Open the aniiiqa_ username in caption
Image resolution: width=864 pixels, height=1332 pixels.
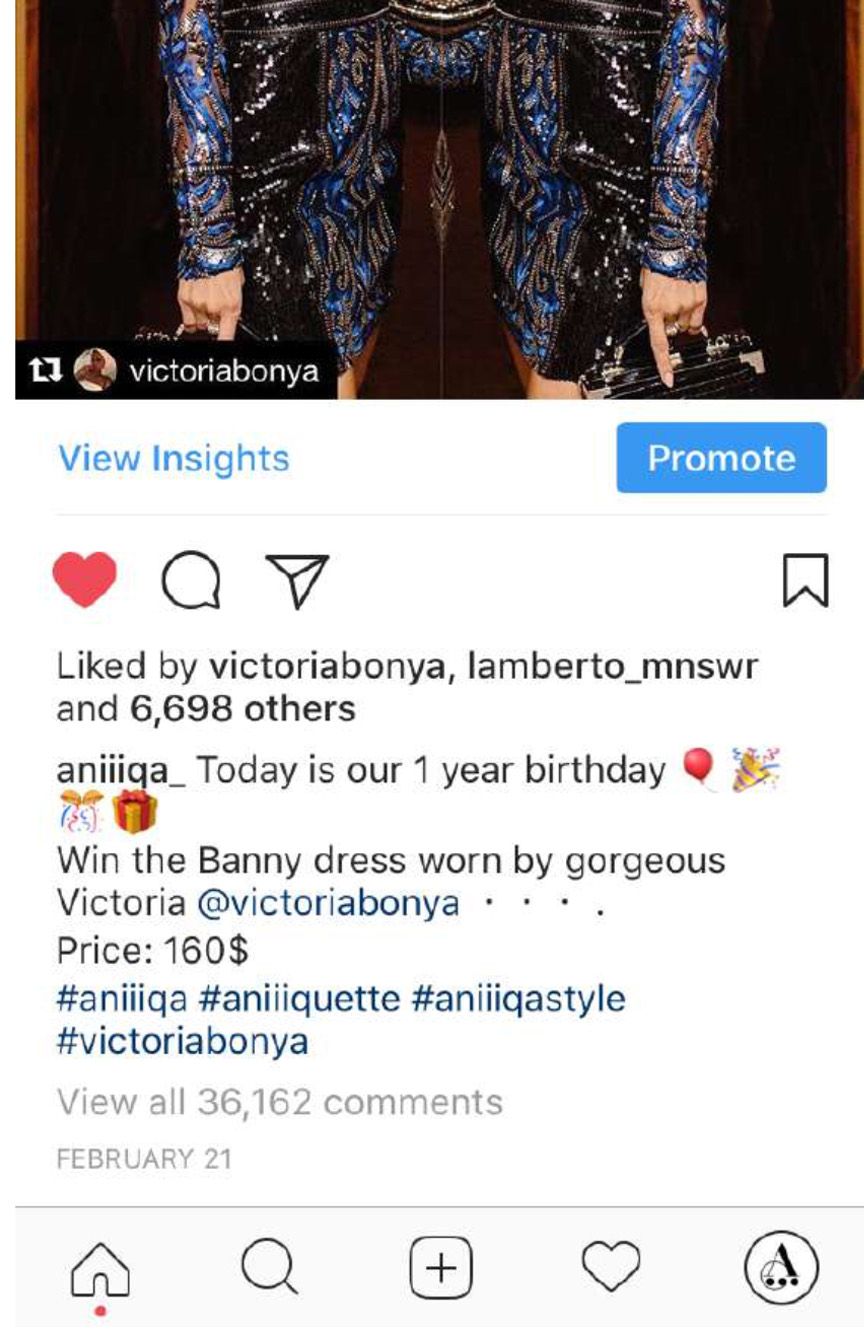coord(121,771)
